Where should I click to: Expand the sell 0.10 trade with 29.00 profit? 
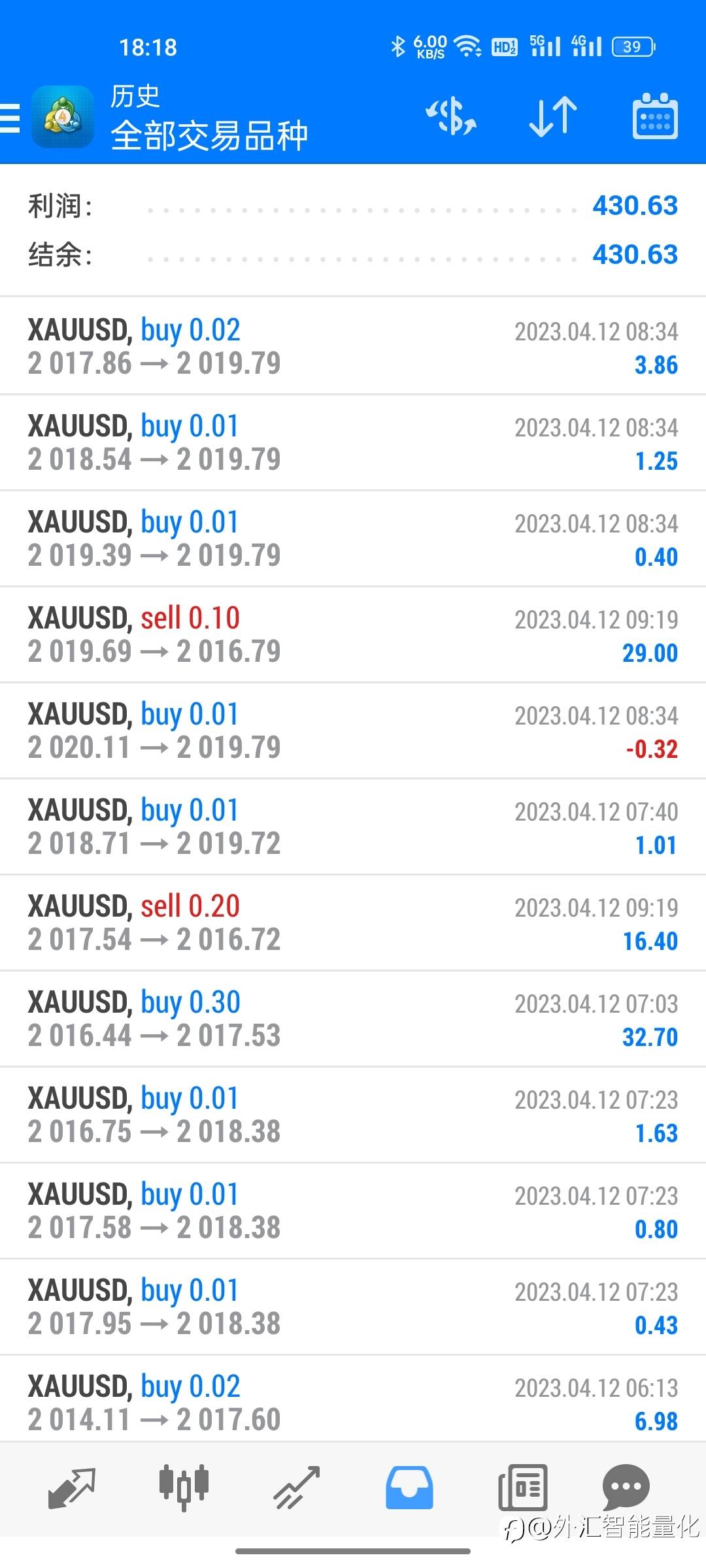353,634
